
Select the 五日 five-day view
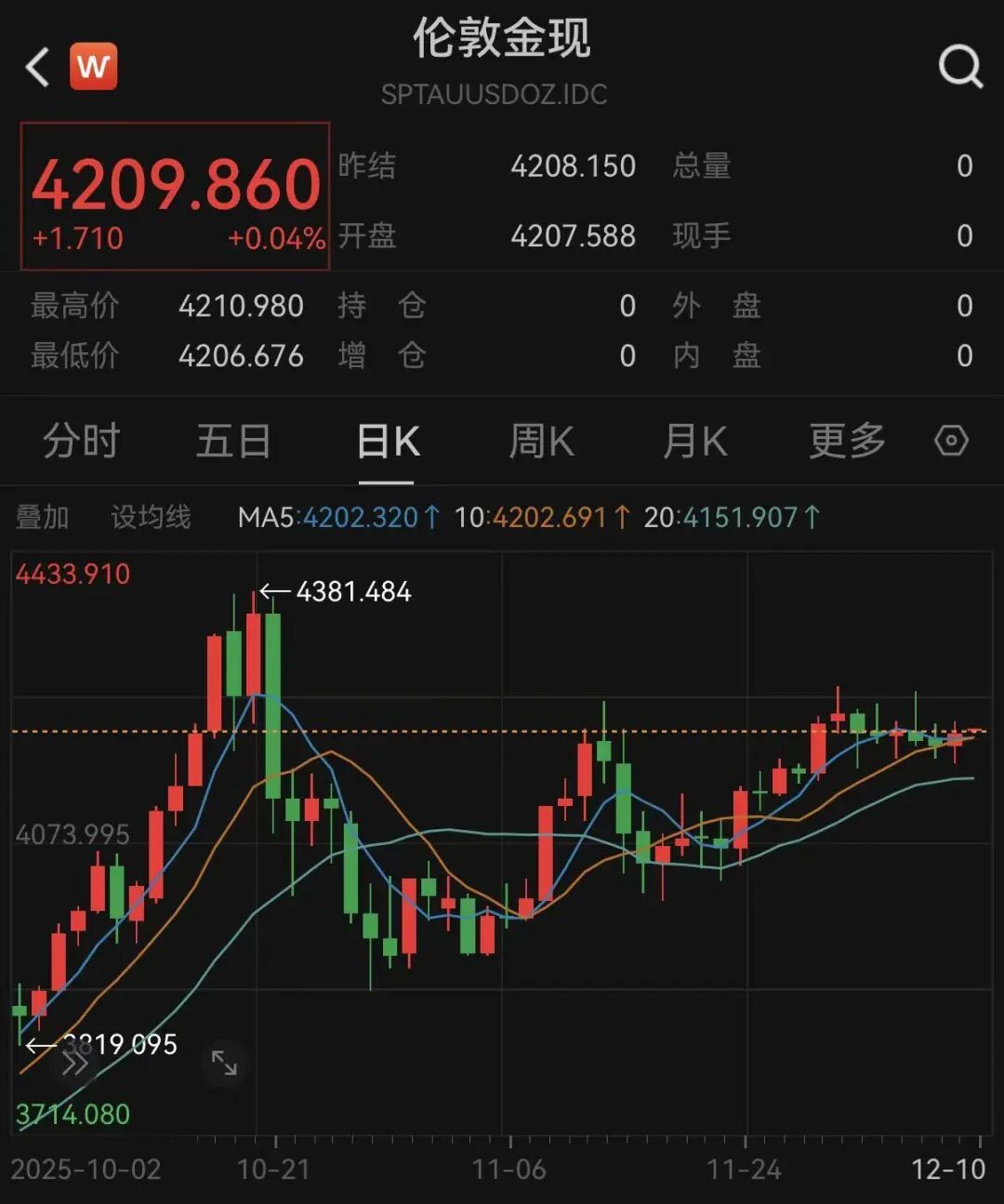pyautogui.click(x=231, y=442)
